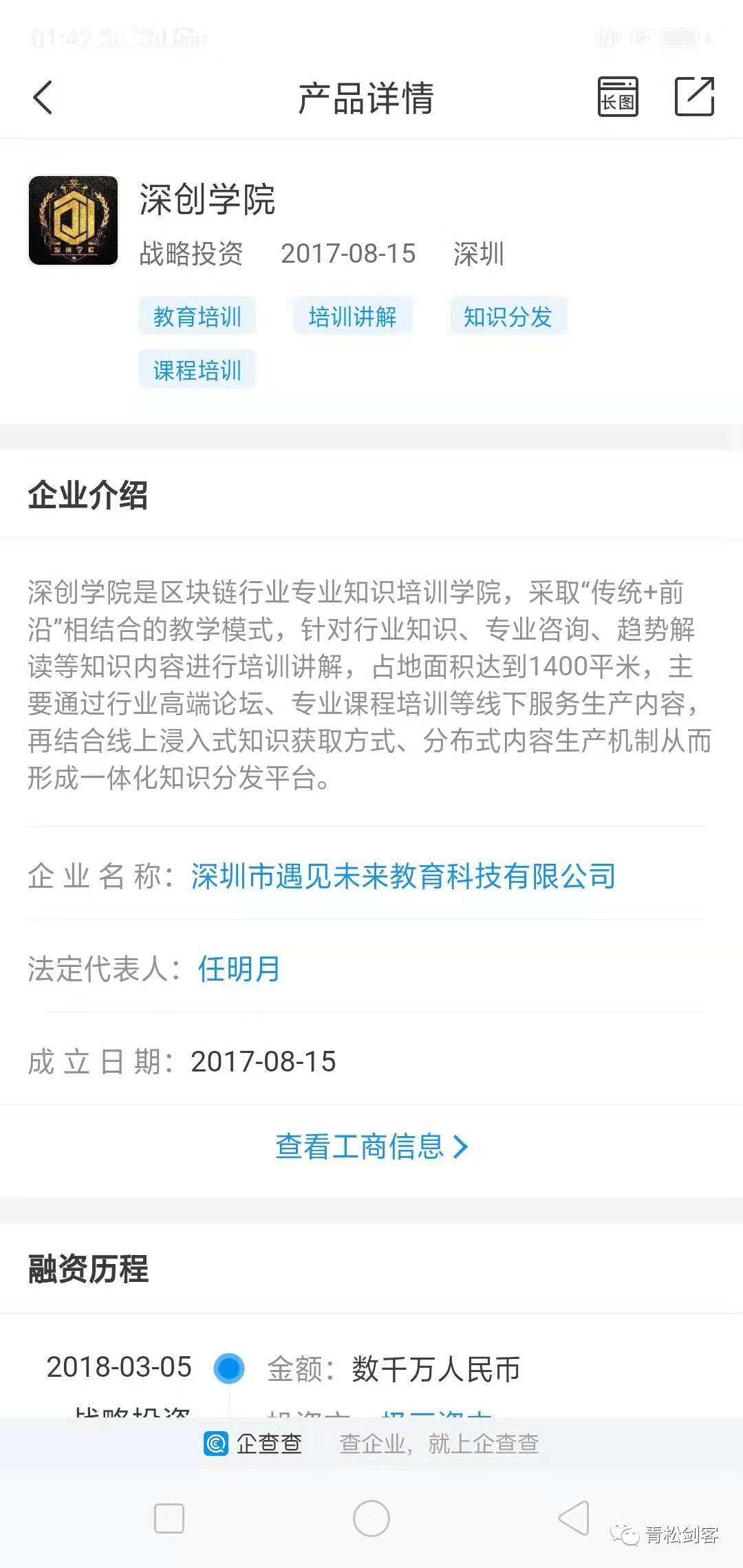Open company 深圳市遇见未来教育科技有限公司

403,876
